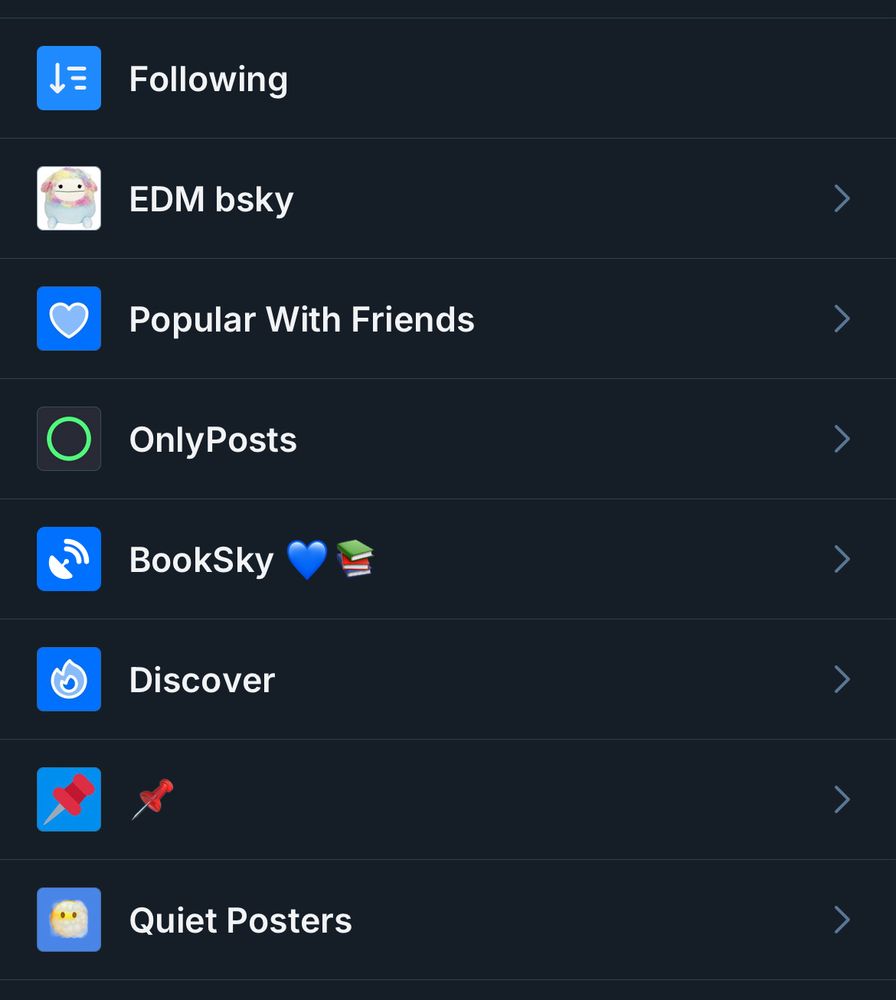896x1000 pixels.
Task: Open the Quiet Posters feed
Action: coord(240,919)
